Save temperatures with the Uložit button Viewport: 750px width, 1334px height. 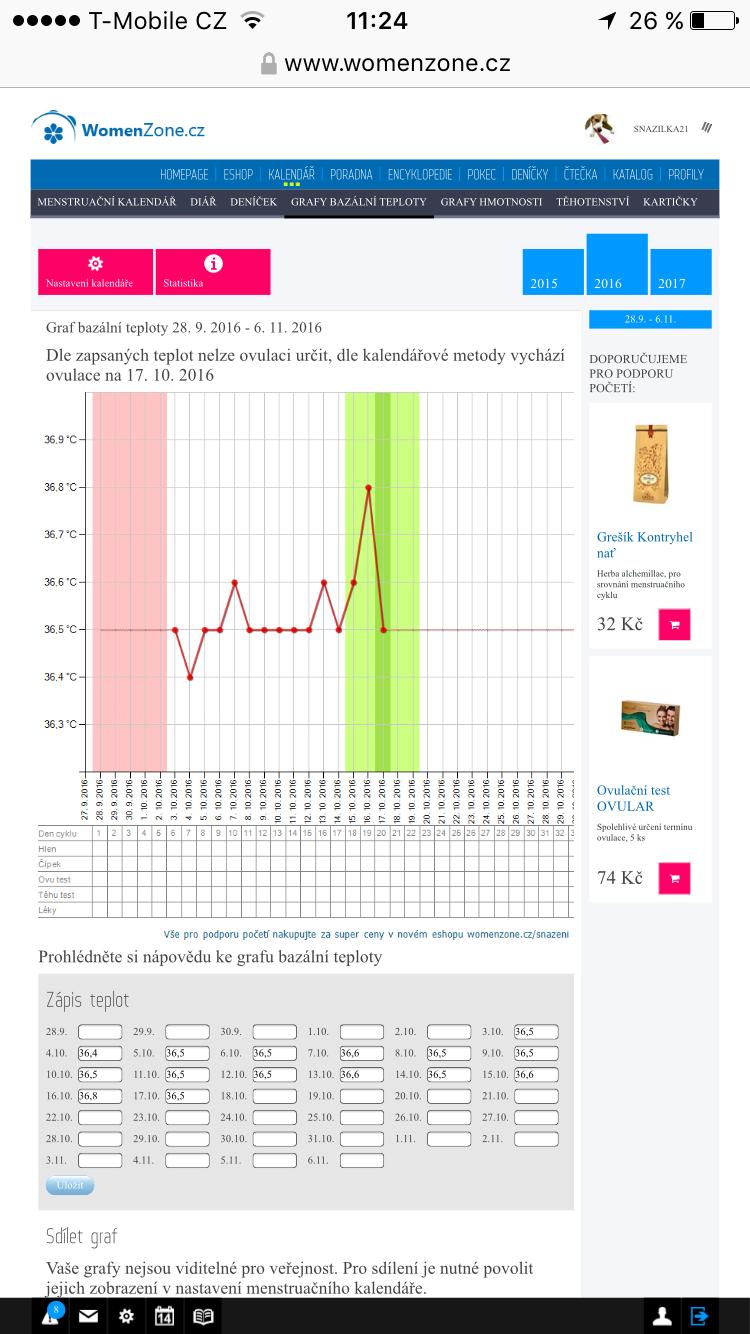[69, 1185]
